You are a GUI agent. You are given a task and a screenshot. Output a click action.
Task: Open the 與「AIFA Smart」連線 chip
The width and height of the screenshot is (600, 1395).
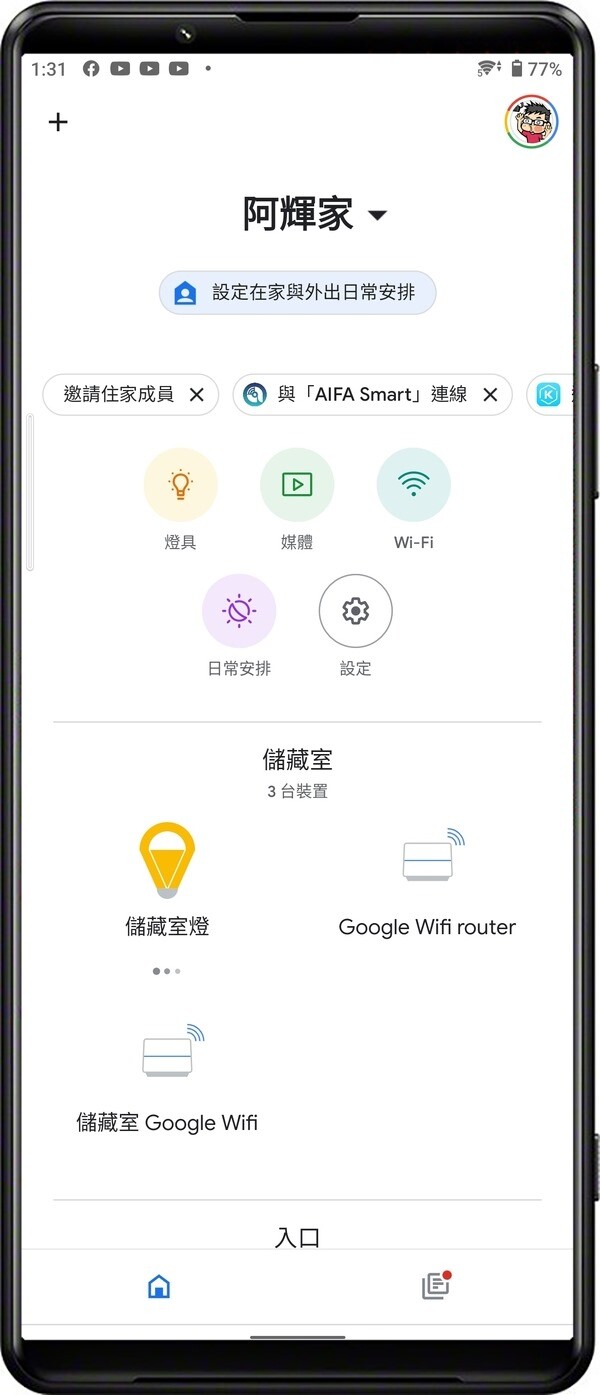click(360, 394)
